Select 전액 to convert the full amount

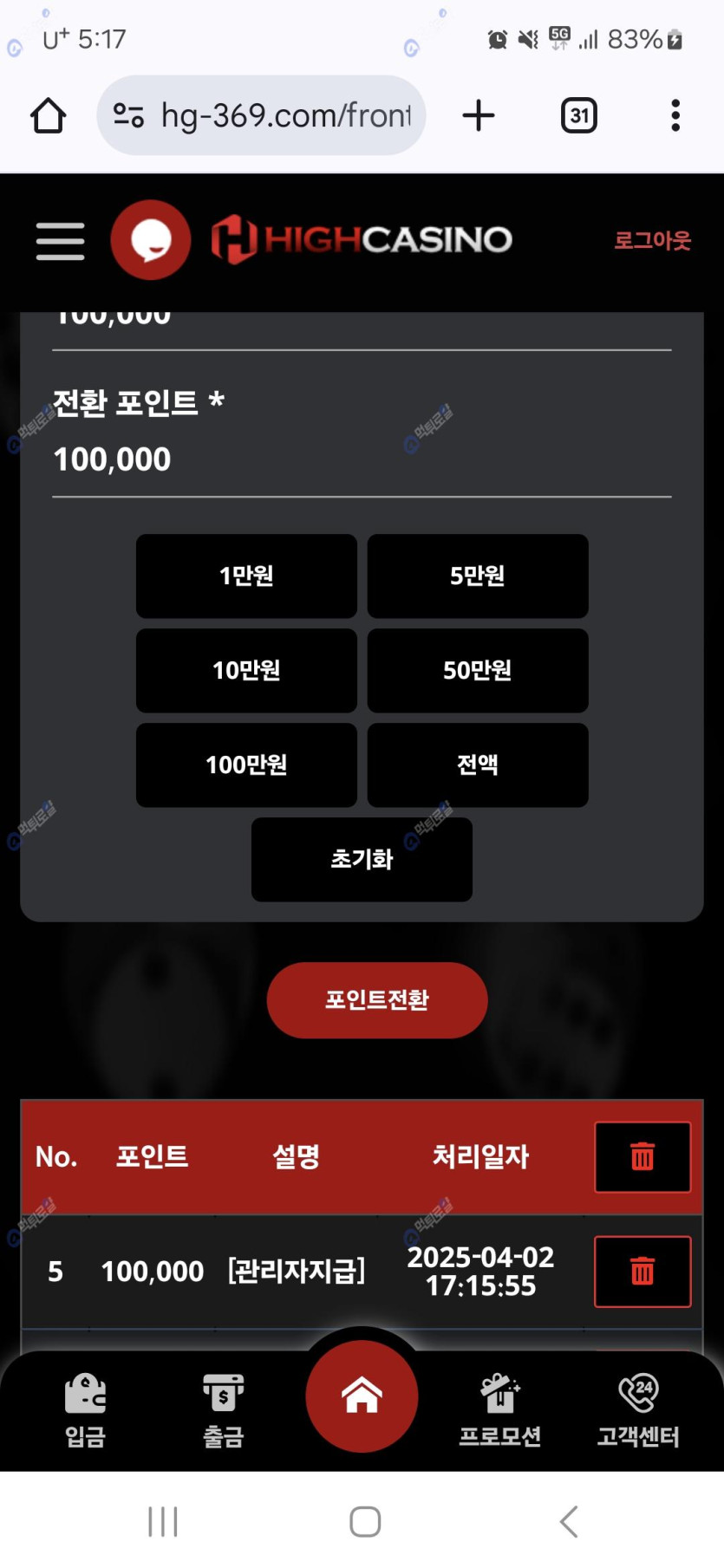pyautogui.click(x=477, y=764)
